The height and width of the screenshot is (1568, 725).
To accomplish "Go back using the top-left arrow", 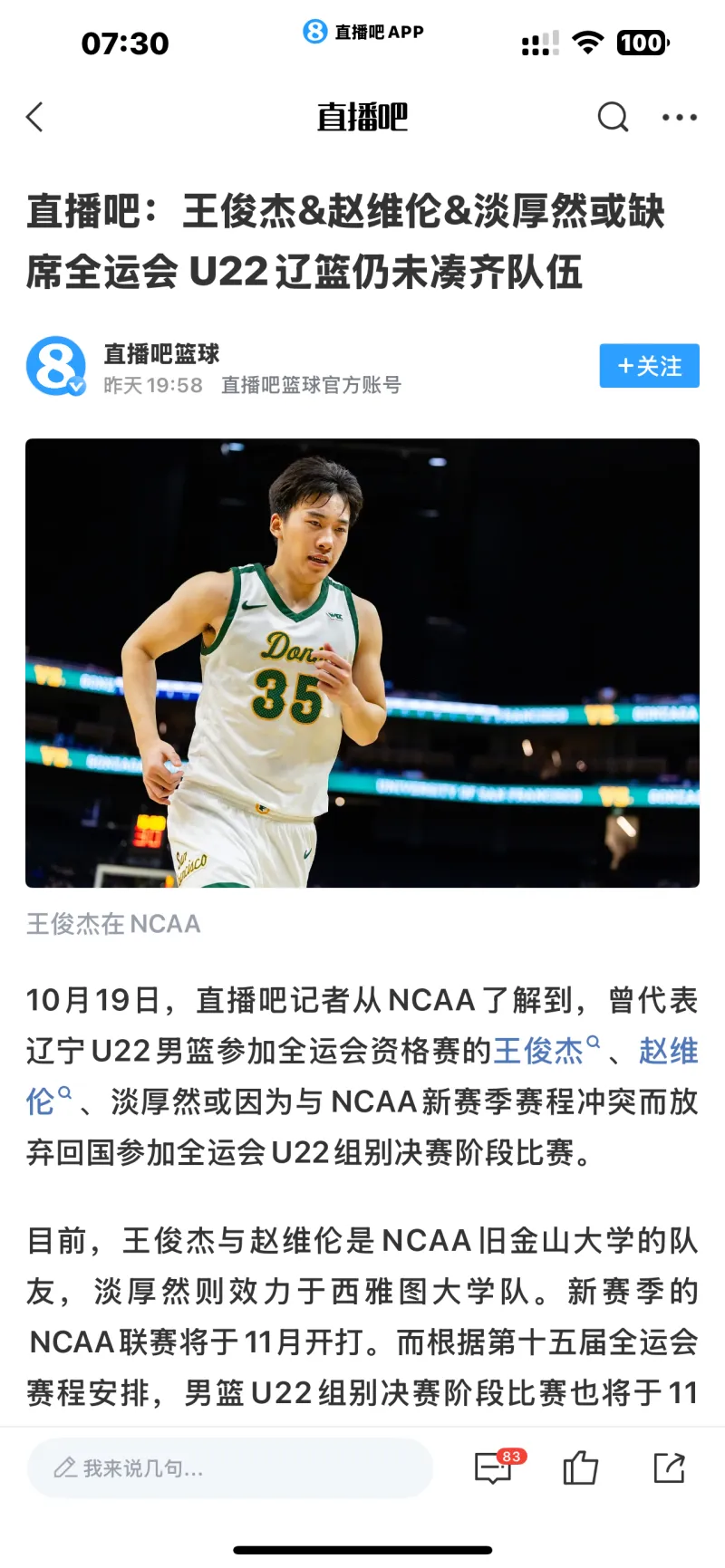I will pos(35,117).
